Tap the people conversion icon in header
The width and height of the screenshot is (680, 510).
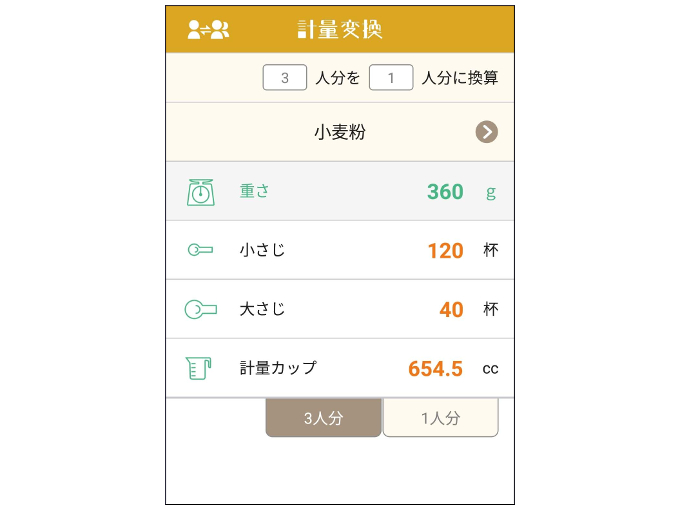tap(208, 29)
